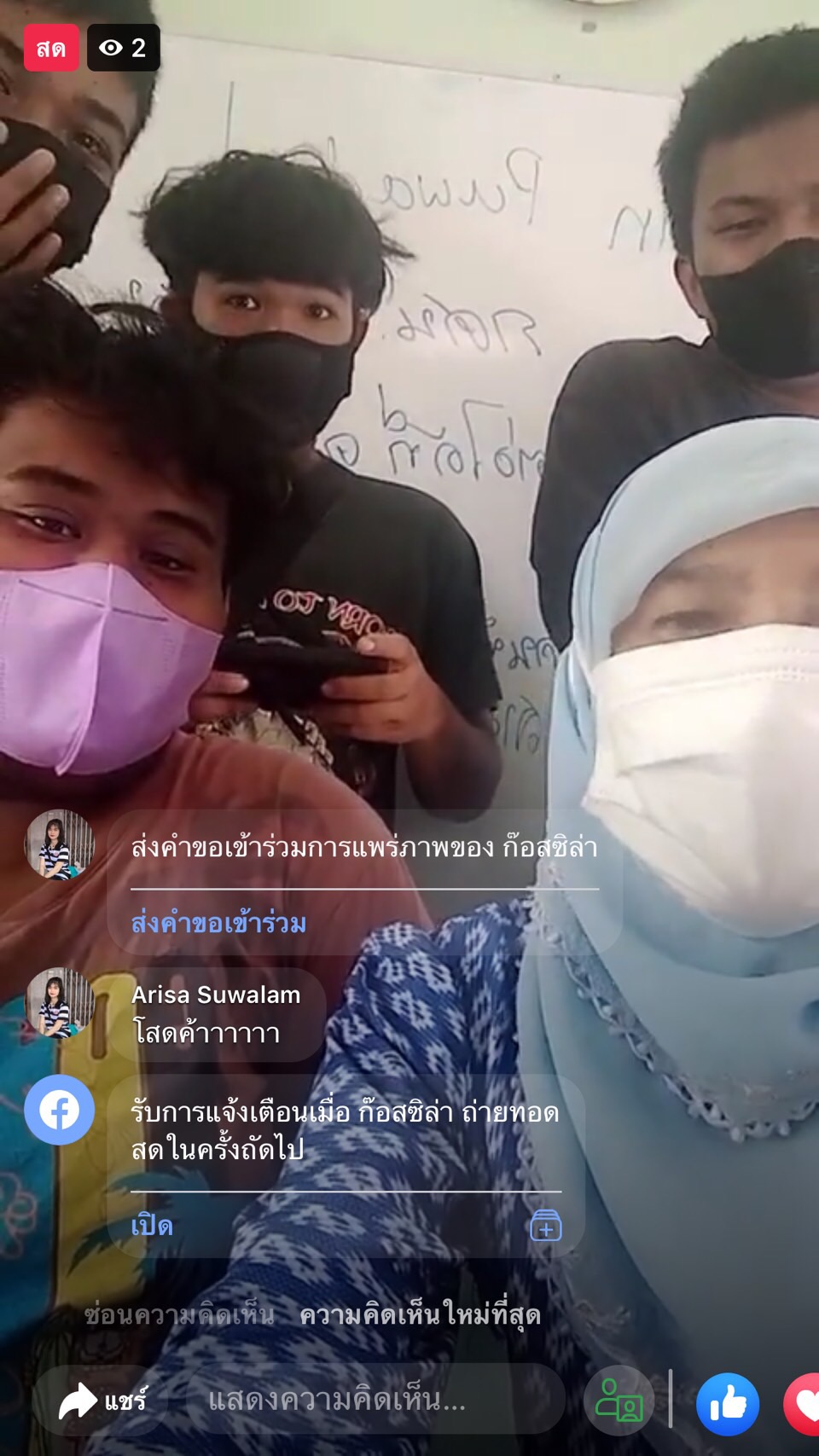Open Arisa Suwalam's profile picture
Image resolution: width=819 pixels, height=1456 pixels.
coord(60,1002)
